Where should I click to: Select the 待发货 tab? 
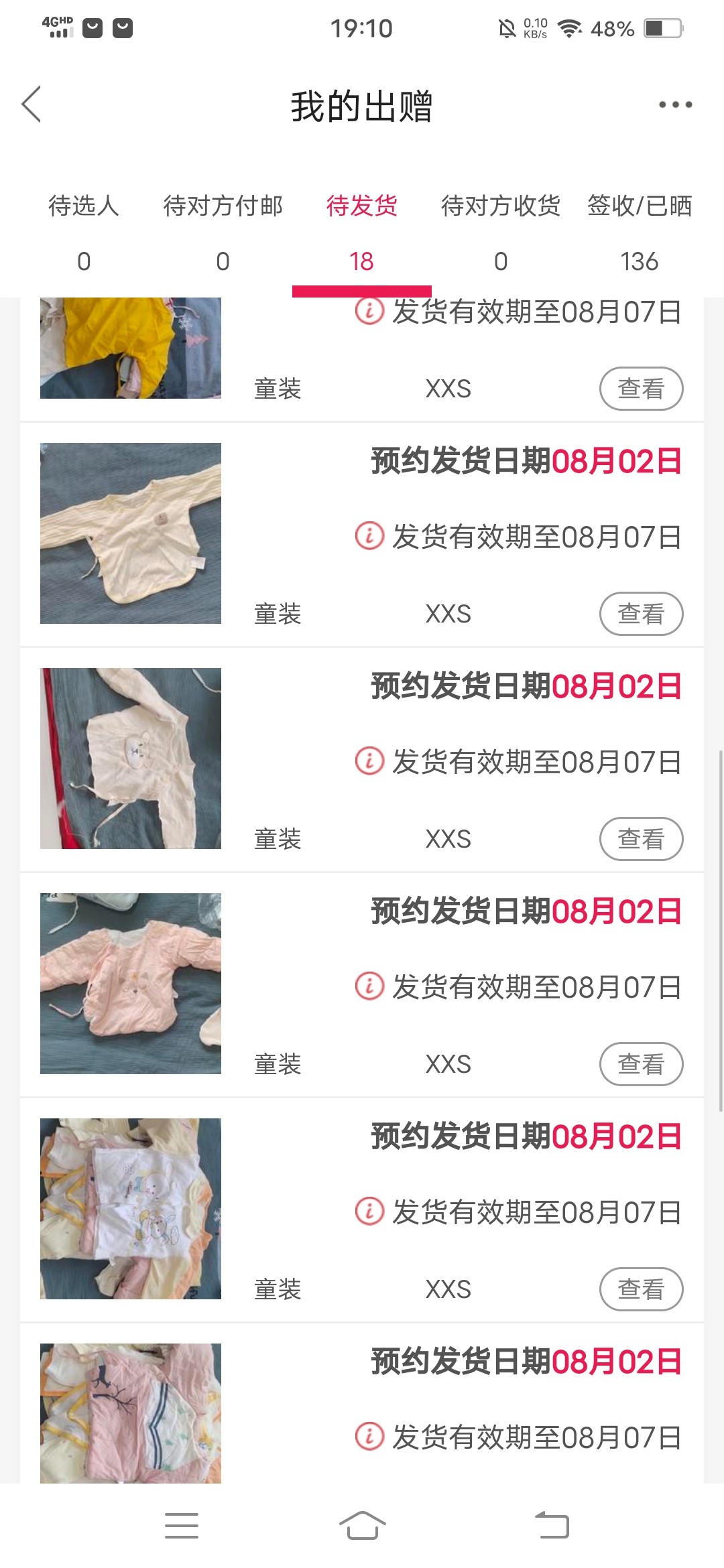(361, 231)
